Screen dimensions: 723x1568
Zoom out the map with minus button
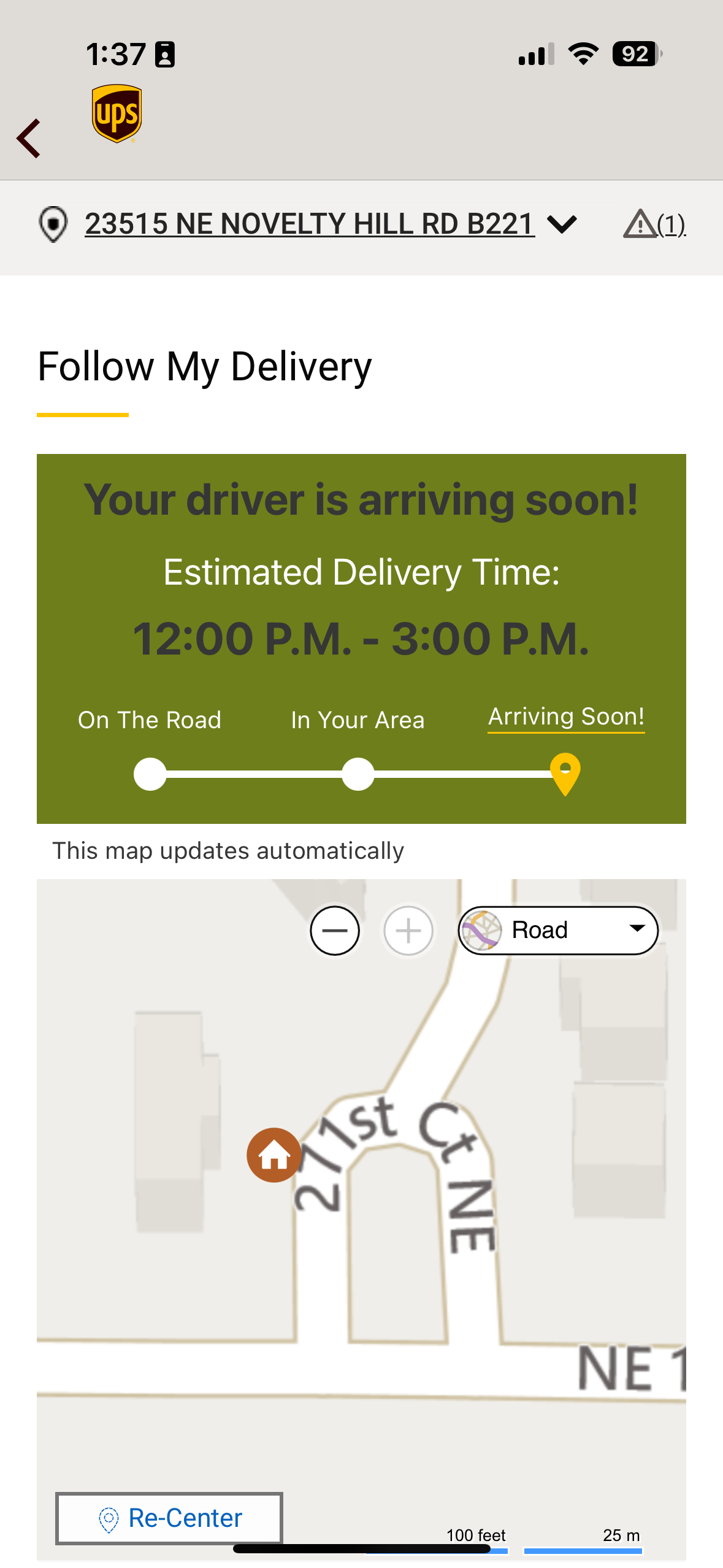point(335,931)
